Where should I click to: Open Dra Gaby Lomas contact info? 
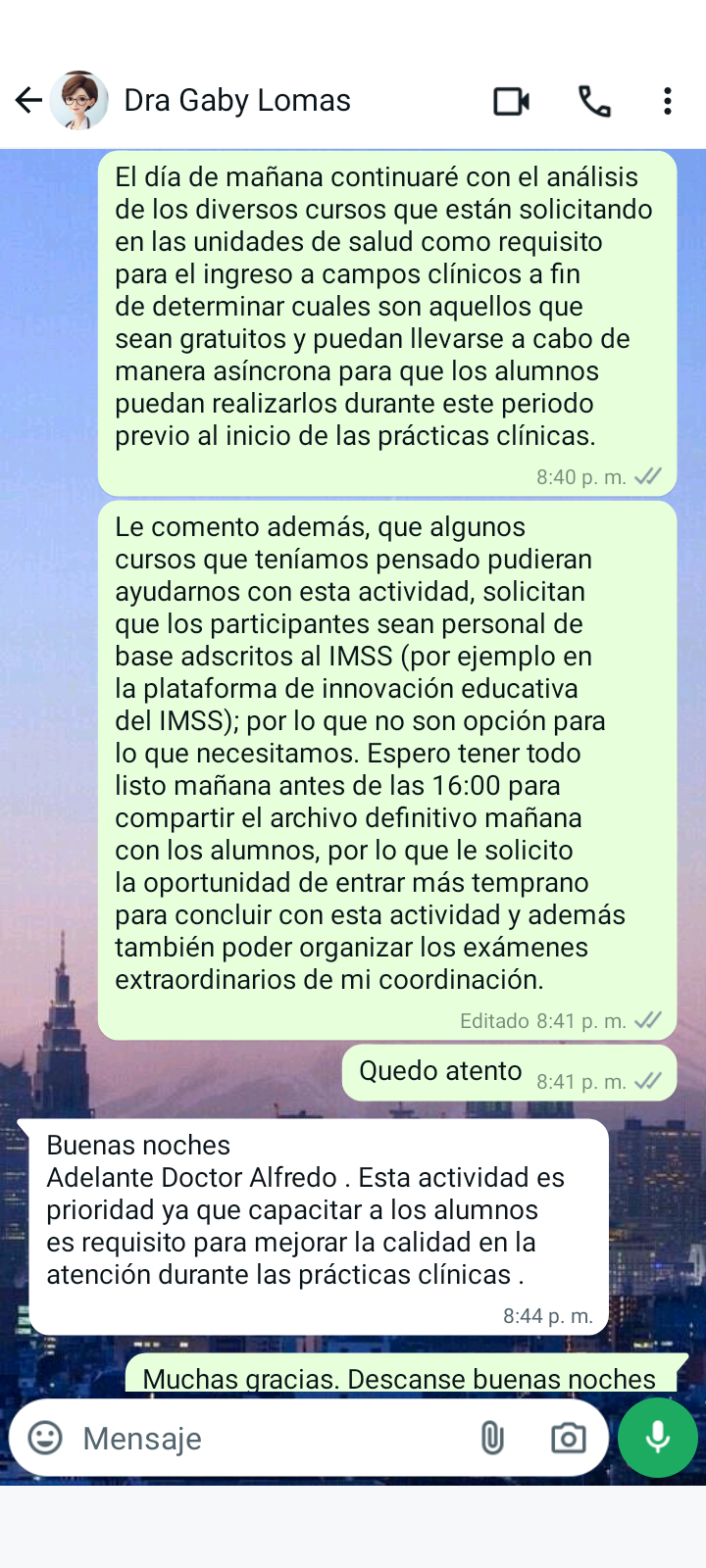[236, 100]
